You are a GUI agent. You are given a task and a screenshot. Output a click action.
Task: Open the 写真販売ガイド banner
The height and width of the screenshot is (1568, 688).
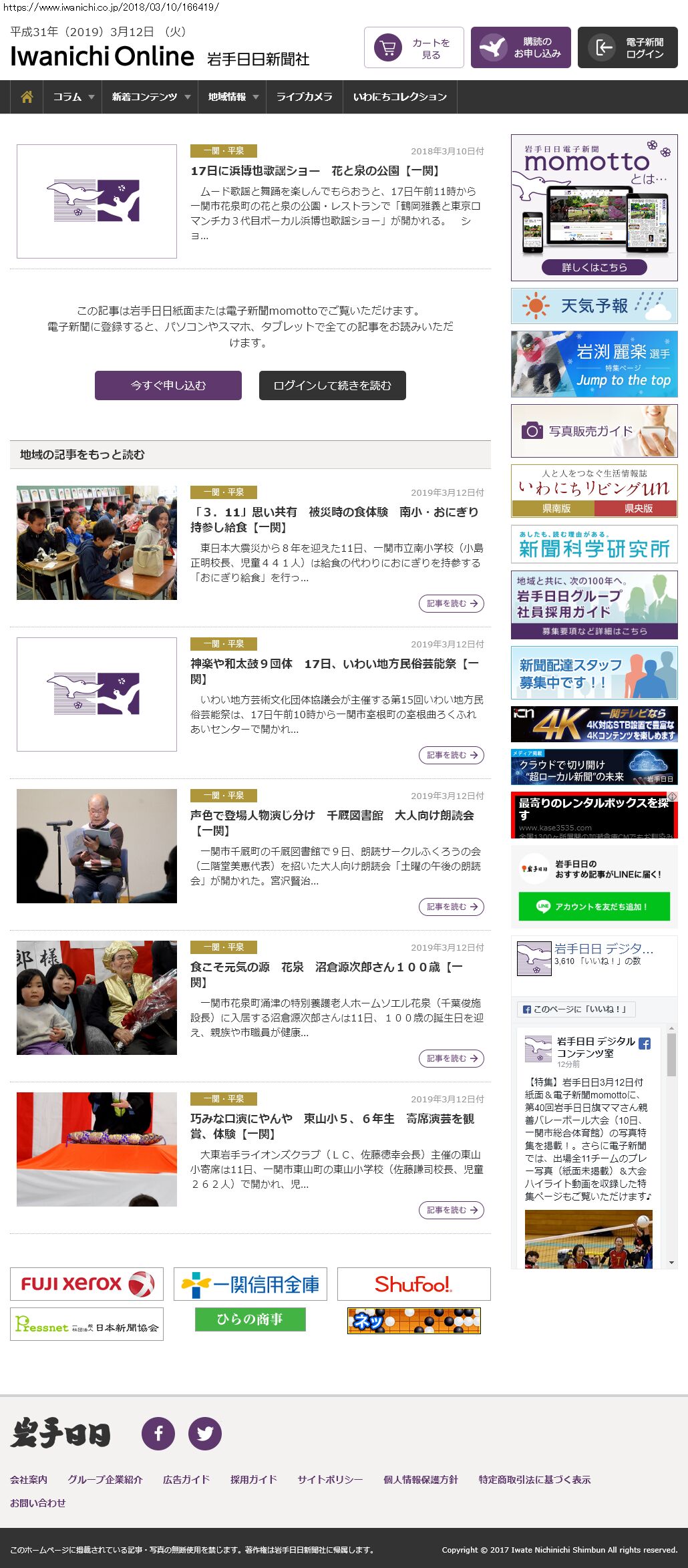[594, 431]
